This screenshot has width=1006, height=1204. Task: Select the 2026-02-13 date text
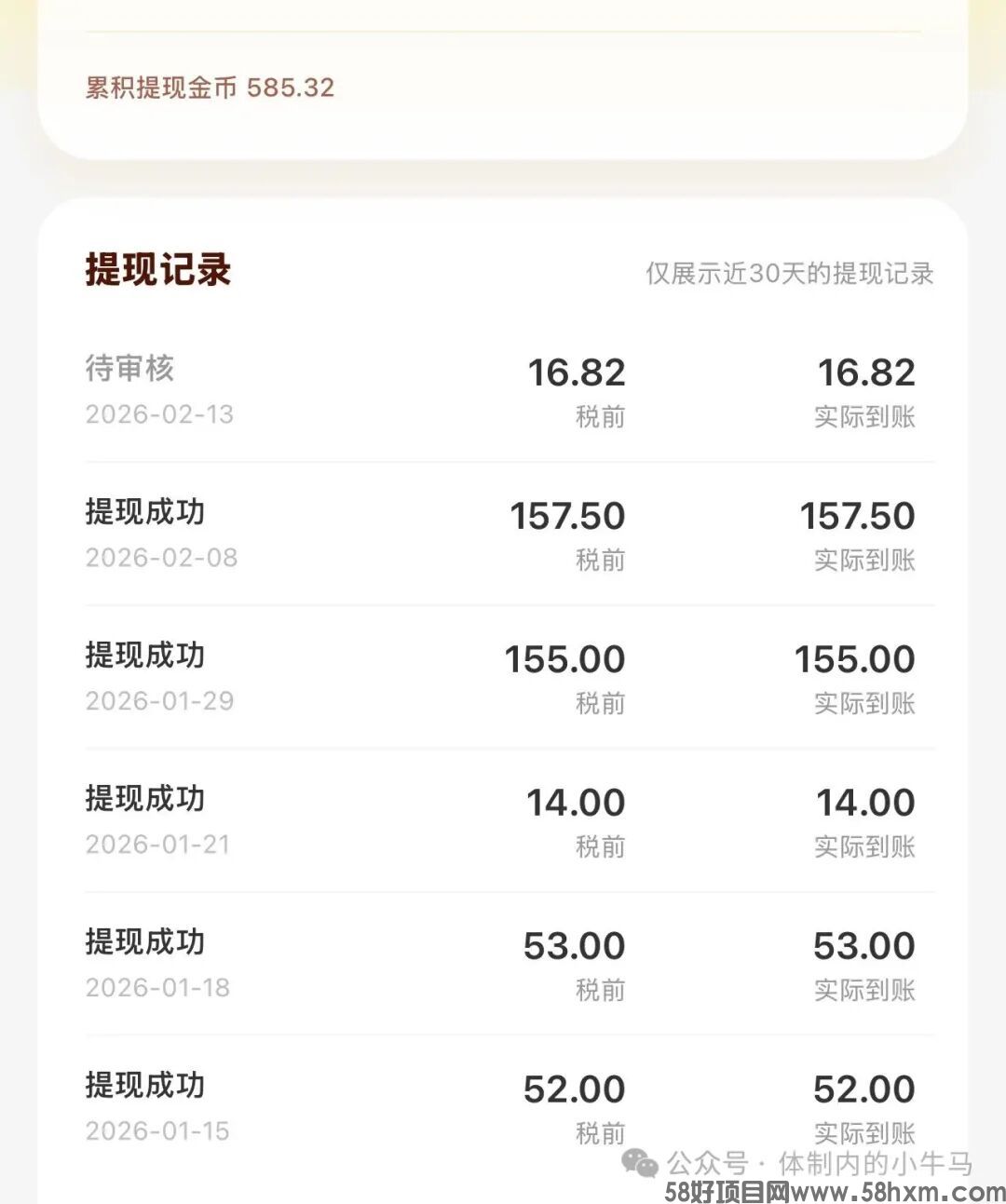[x=160, y=413]
